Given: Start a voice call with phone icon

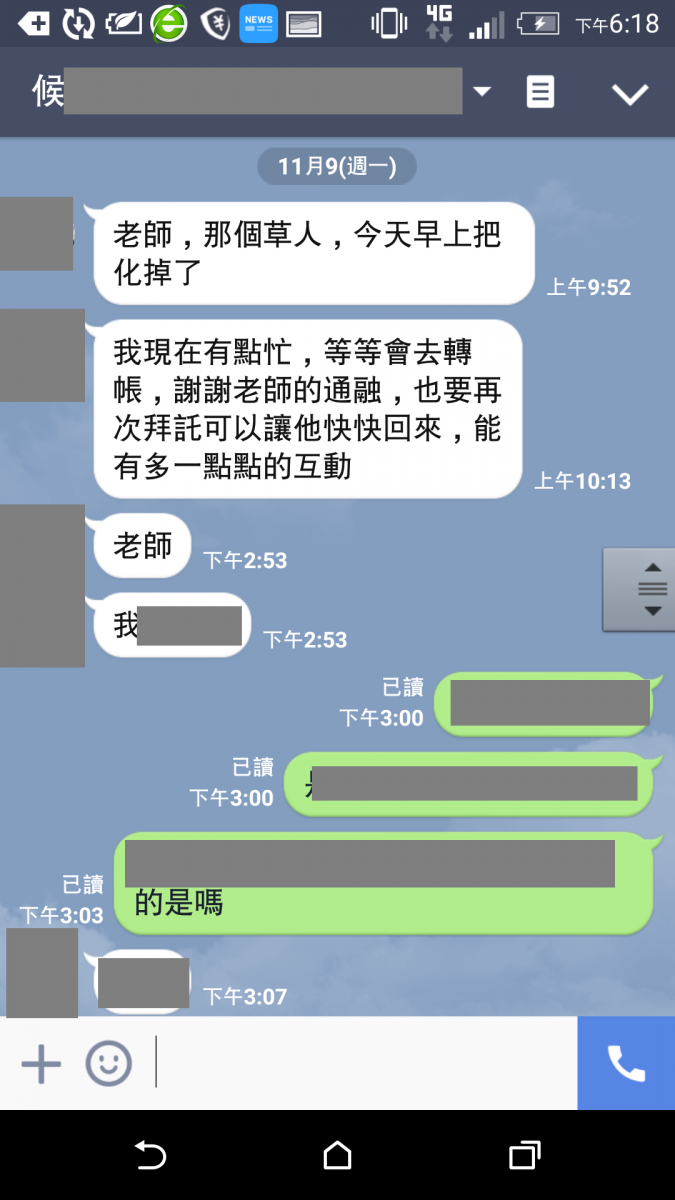Looking at the screenshot, I should click(626, 1064).
